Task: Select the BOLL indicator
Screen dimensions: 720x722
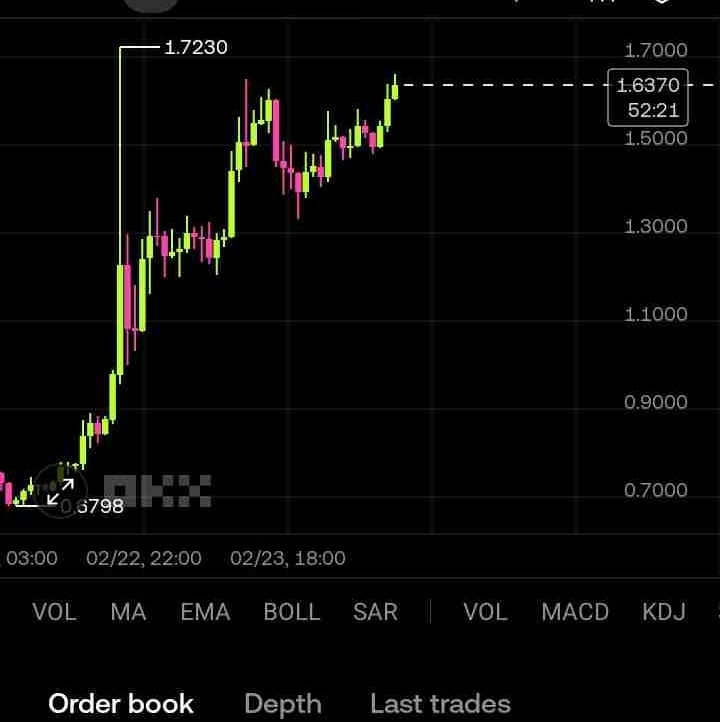Action: tap(292, 612)
